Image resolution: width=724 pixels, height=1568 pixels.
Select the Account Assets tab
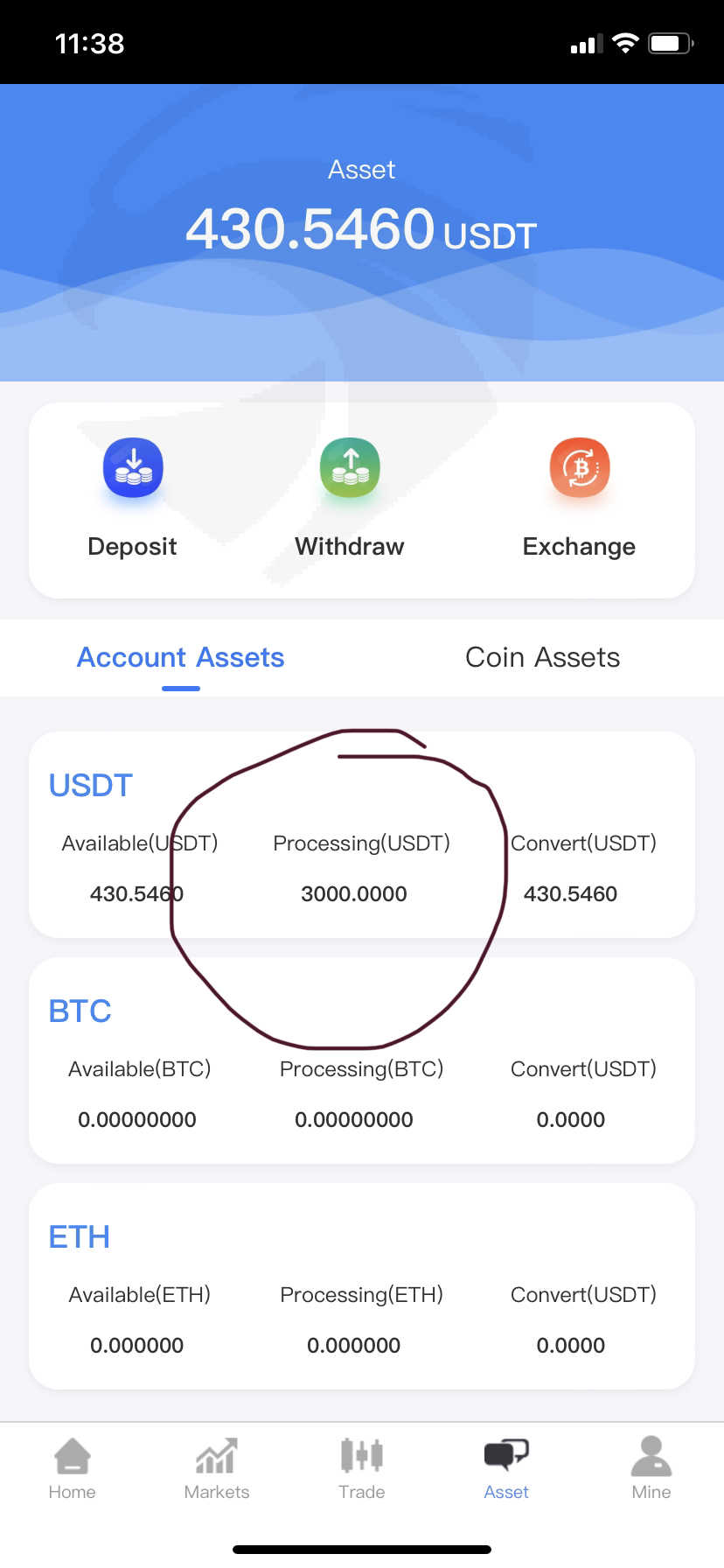point(181,658)
